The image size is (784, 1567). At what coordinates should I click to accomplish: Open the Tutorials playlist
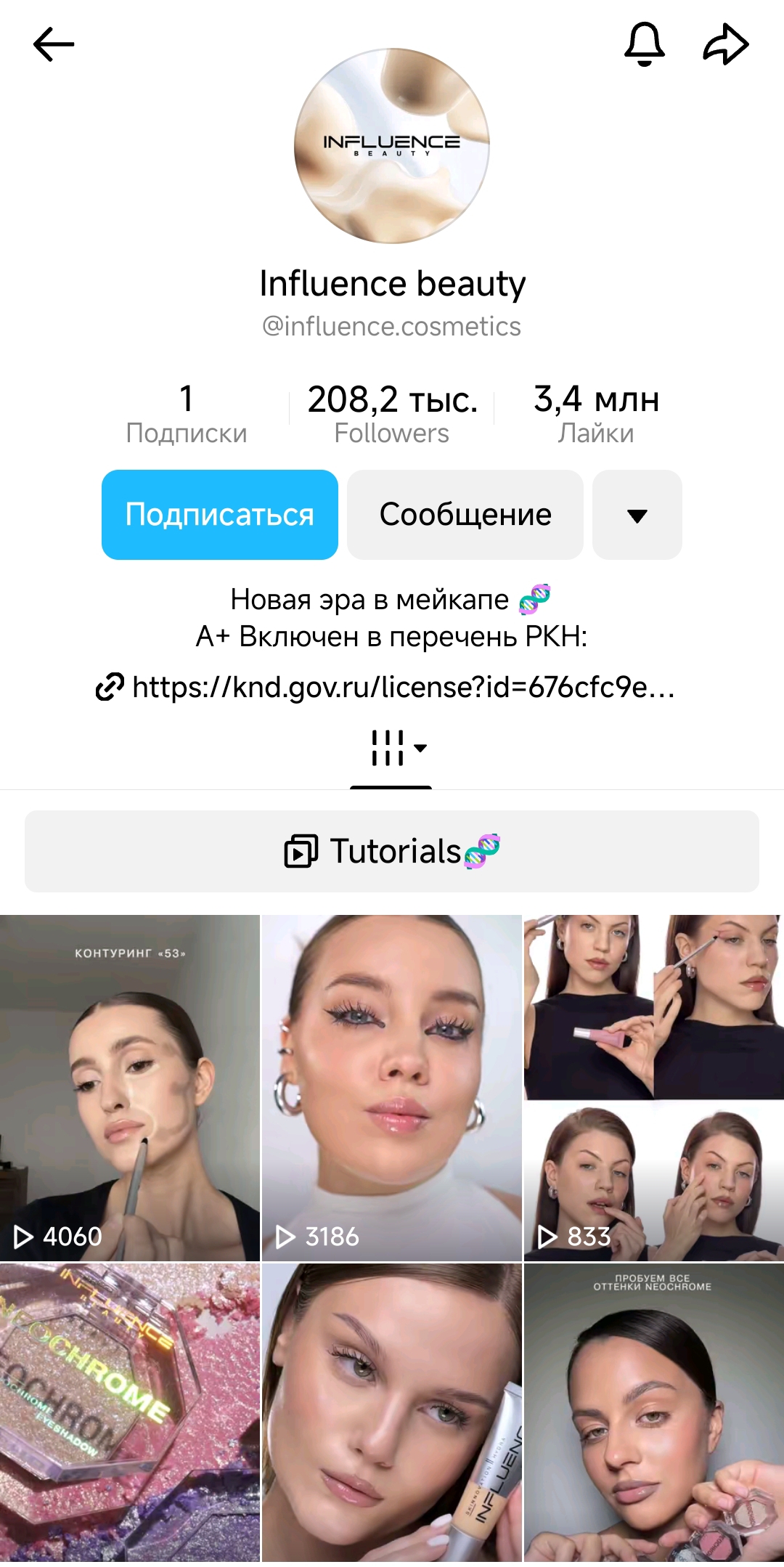pyautogui.click(x=392, y=851)
